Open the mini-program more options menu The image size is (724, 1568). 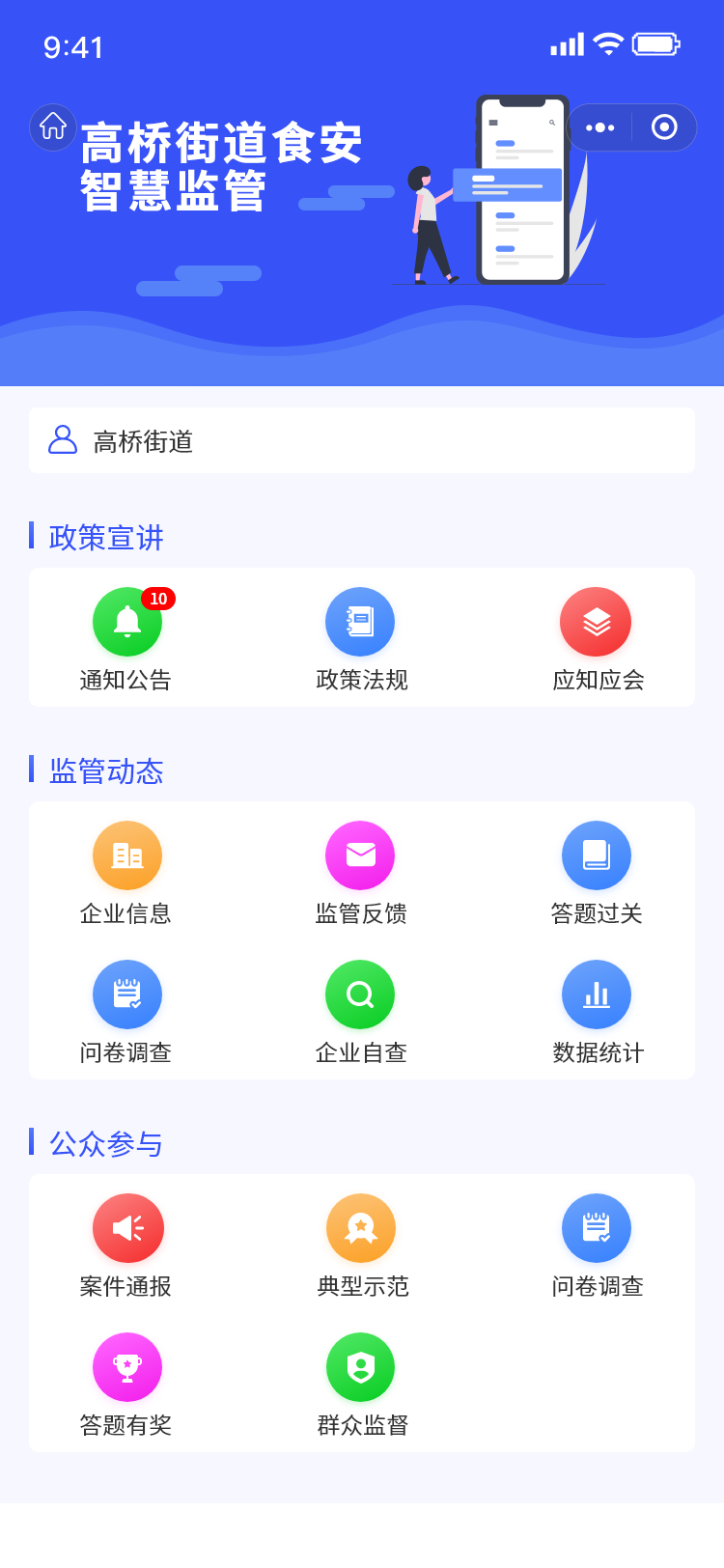coord(600,127)
